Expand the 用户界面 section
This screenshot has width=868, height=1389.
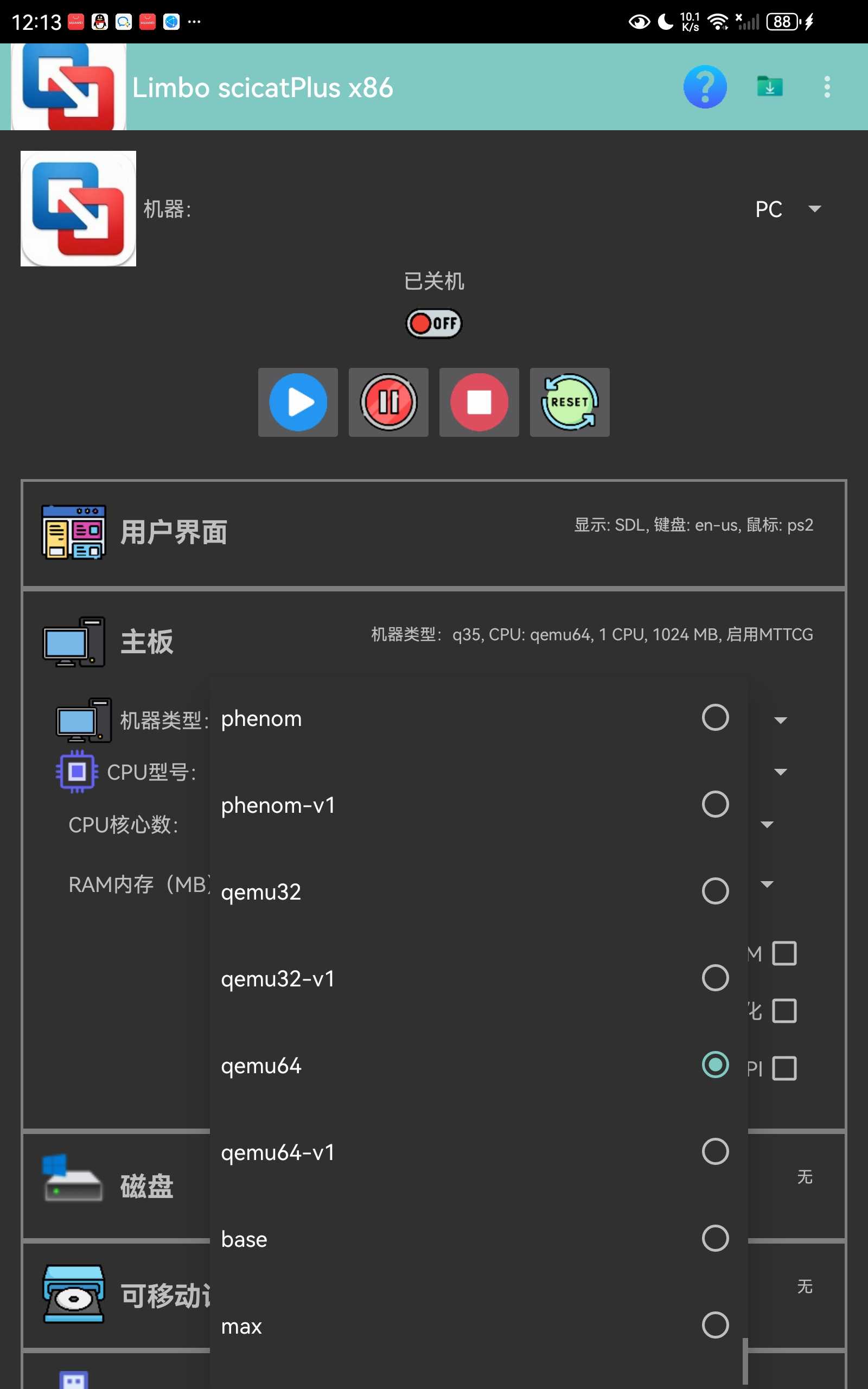click(433, 532)
